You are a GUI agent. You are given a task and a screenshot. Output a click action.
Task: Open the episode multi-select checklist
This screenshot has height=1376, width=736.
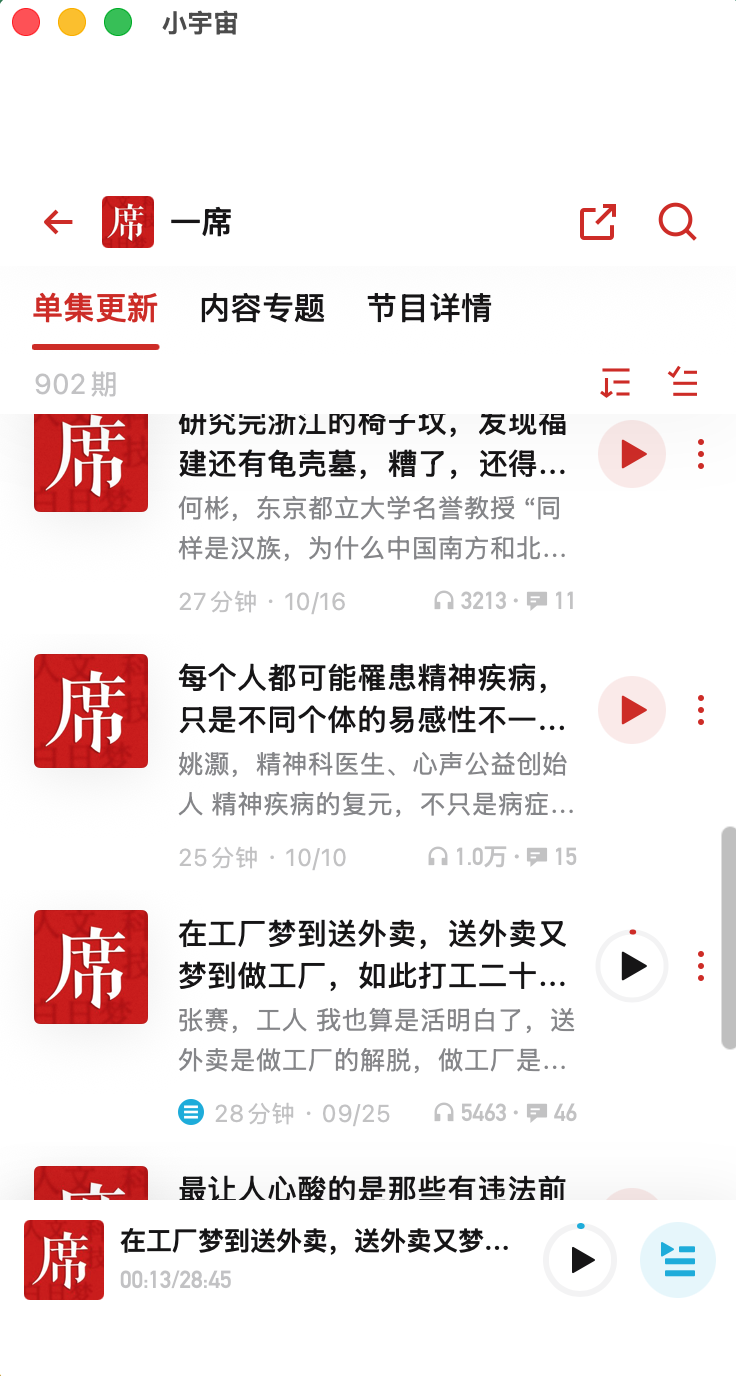coord(684,383)
